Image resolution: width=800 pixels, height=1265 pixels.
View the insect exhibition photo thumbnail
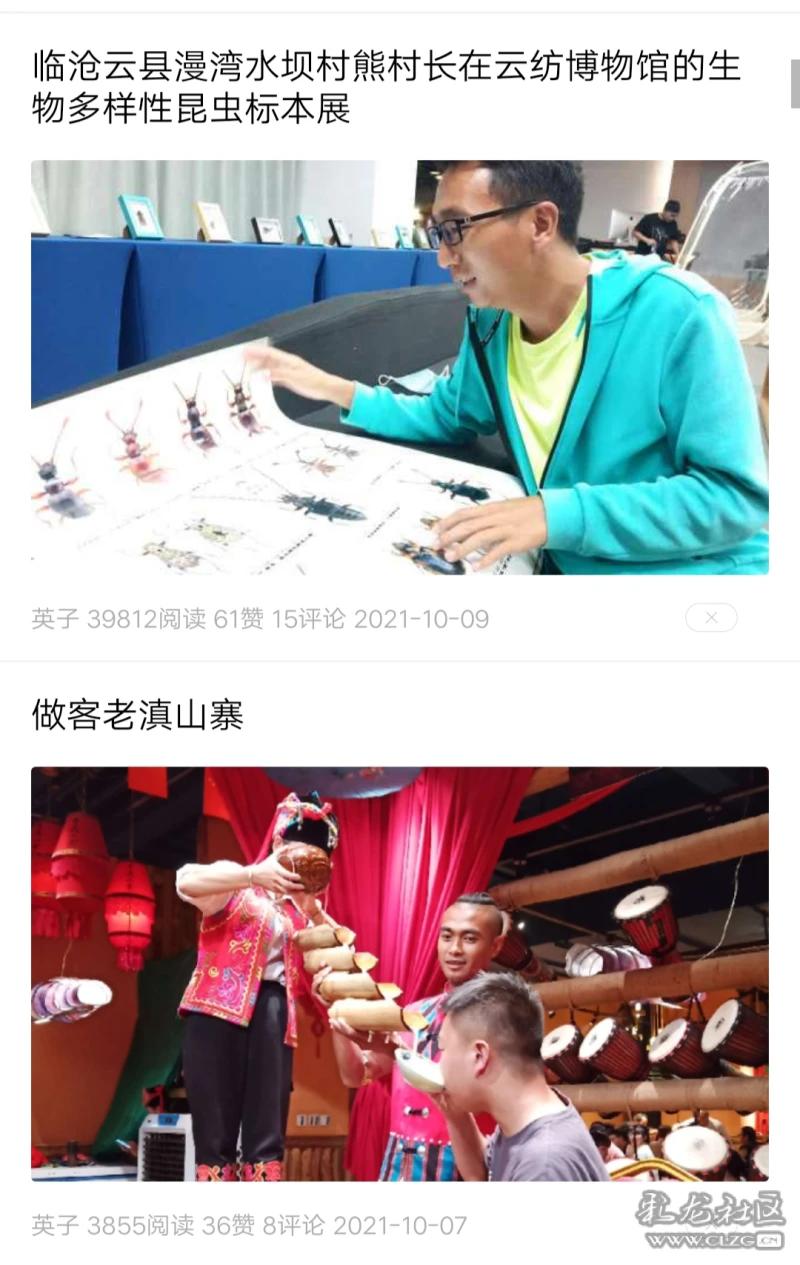(400, 367)
